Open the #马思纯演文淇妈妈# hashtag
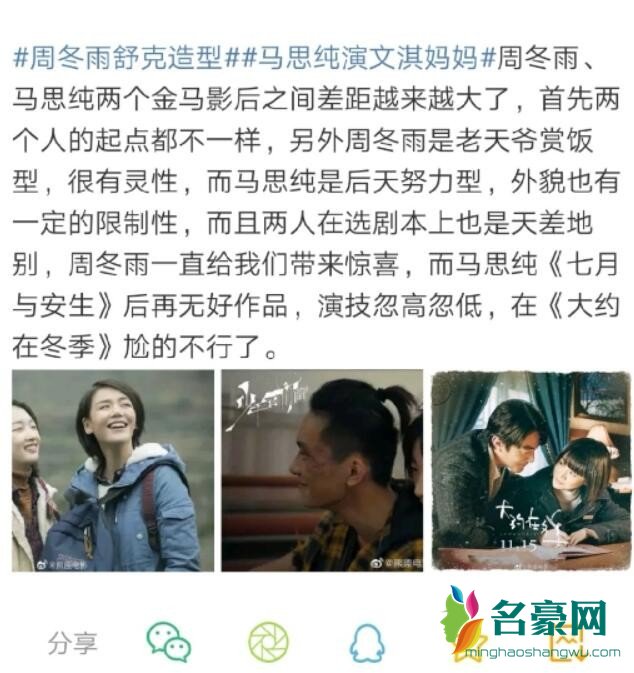 tap(364, 57)
